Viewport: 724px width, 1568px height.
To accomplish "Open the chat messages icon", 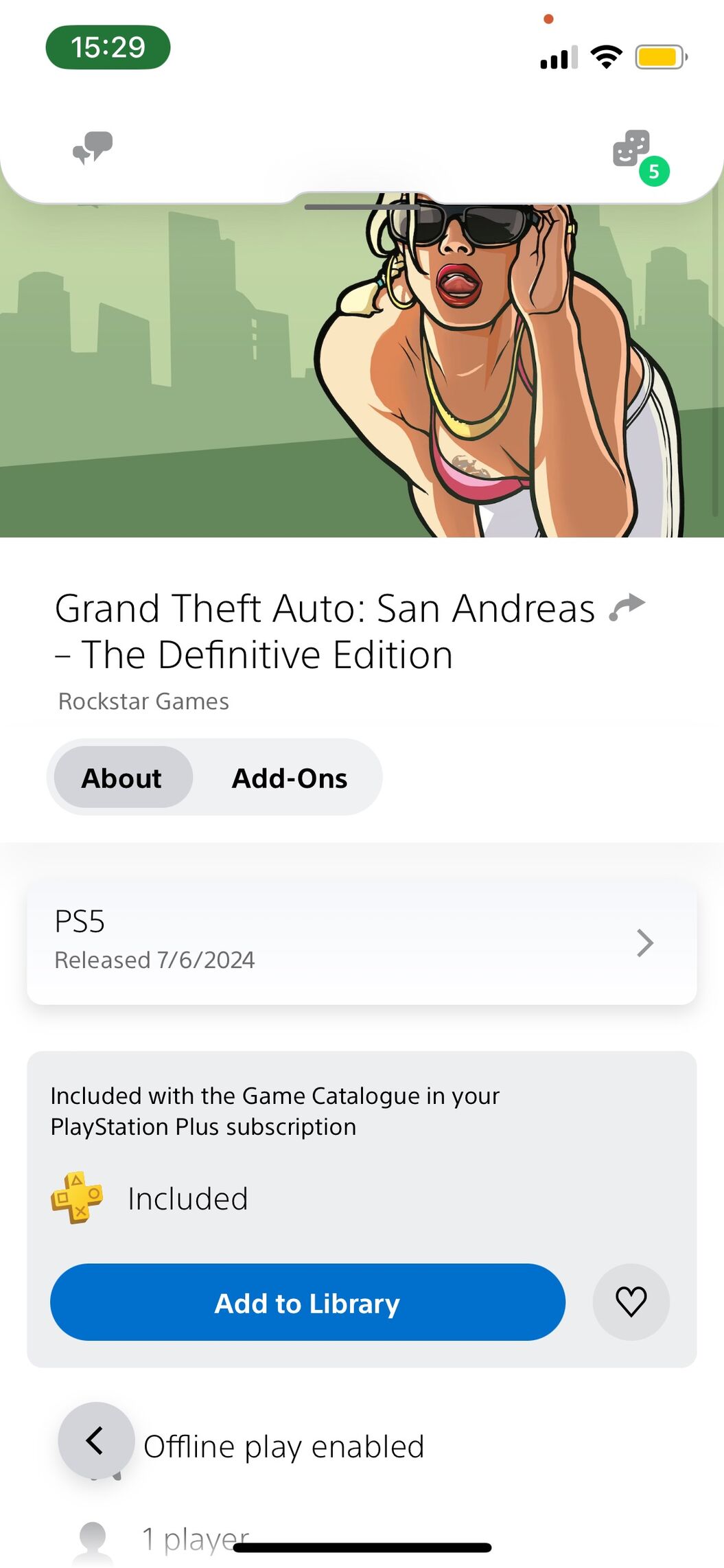I will coord(93,148).
